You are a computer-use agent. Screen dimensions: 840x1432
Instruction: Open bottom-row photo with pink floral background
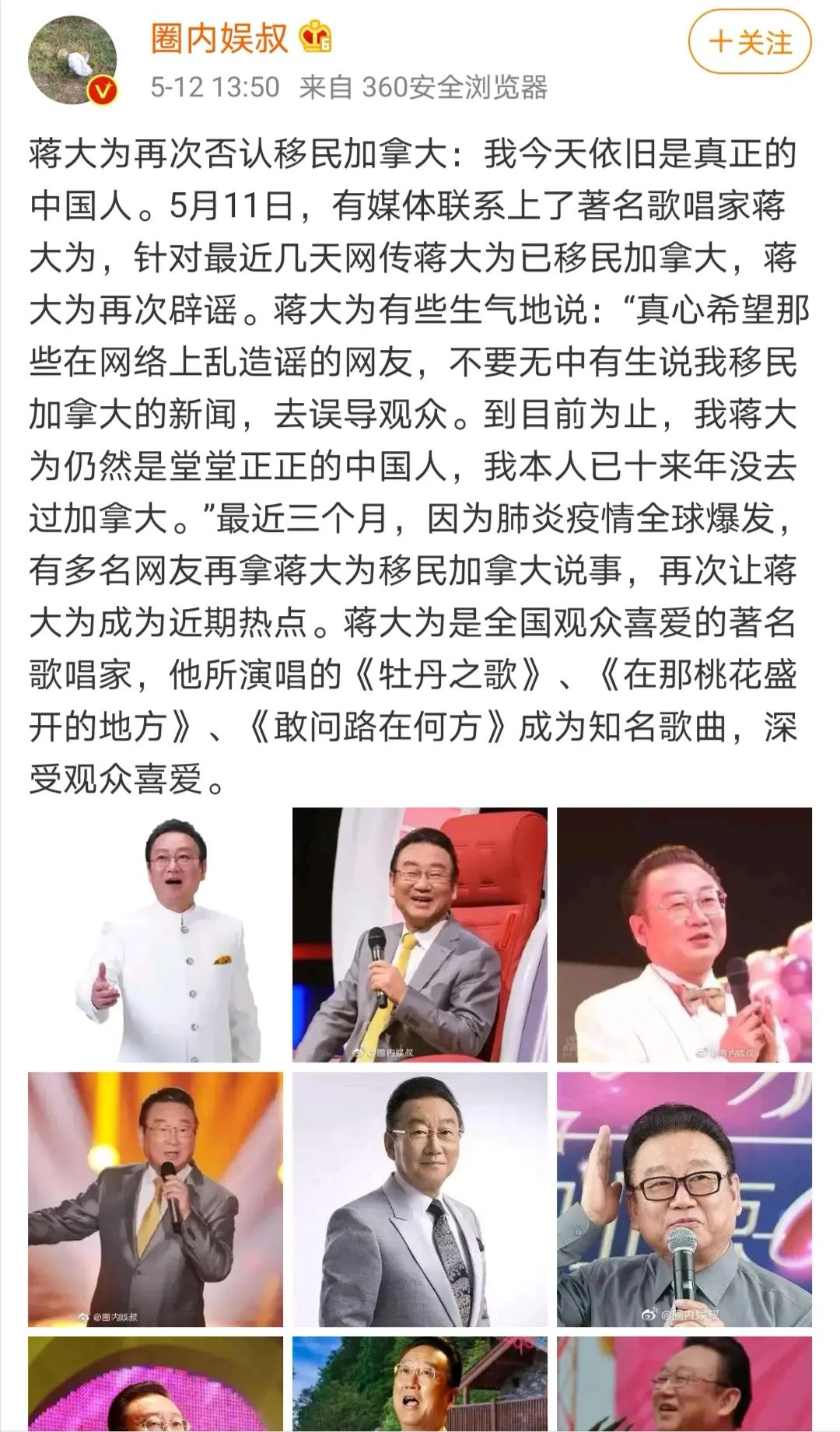pyautogui.click(x=684, y=1385)
